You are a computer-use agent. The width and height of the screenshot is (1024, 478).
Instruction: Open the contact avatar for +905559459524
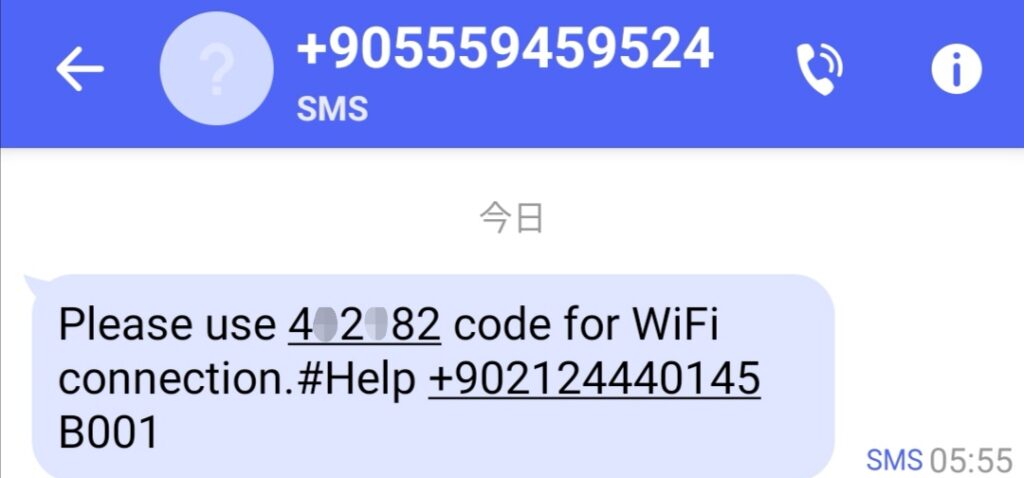pyautogui.click(x=216, y=70)
